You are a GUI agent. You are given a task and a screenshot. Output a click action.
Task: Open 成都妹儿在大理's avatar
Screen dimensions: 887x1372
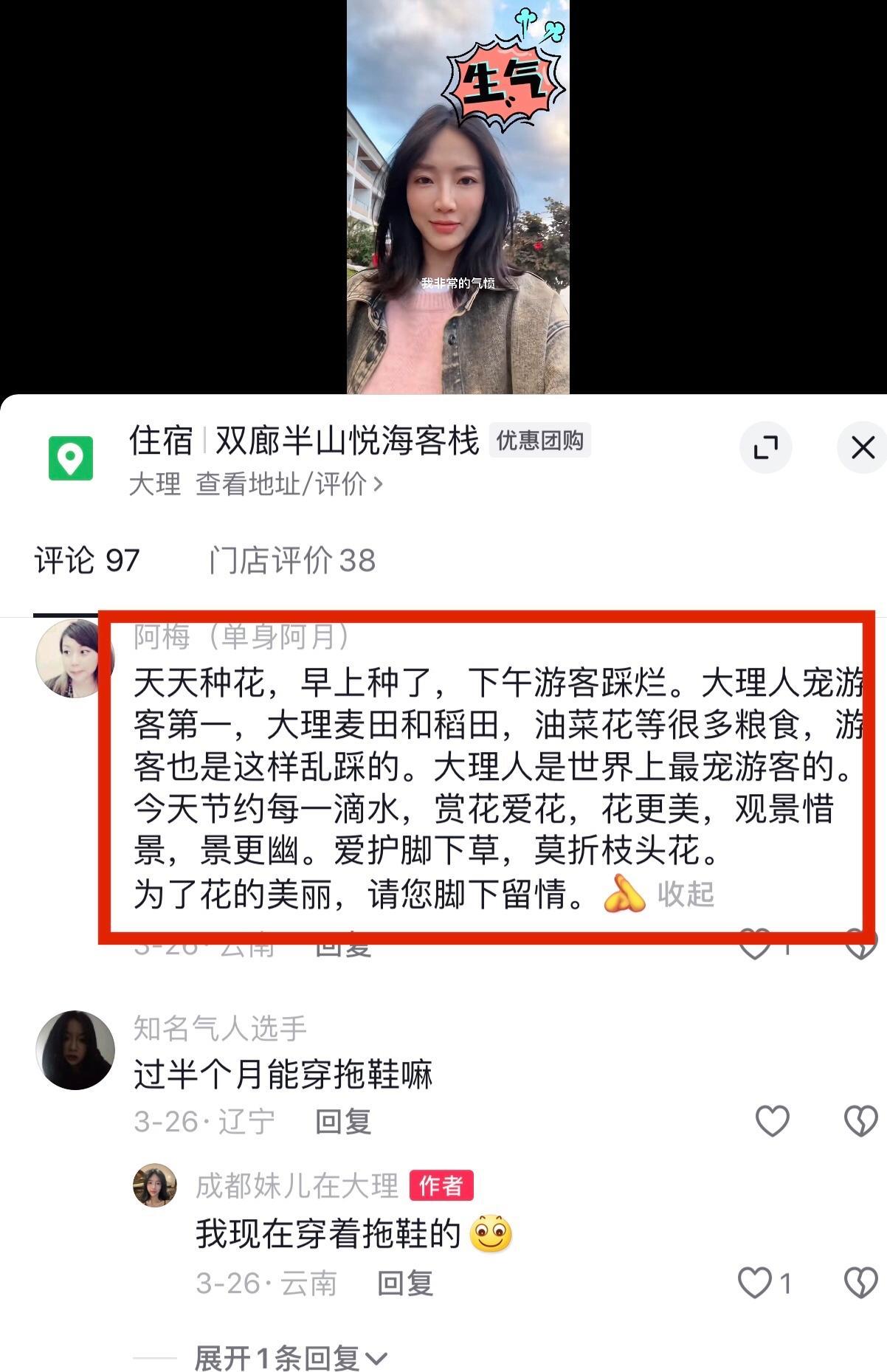(x=154, y=1185)
